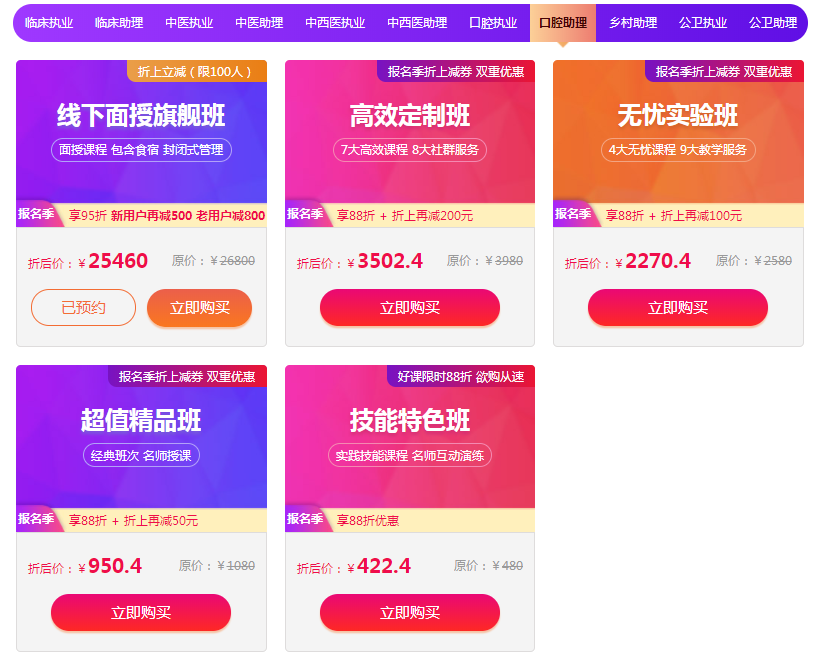
Task: Tap 立即购买 for 高效定制班
Action: [410, 308]
